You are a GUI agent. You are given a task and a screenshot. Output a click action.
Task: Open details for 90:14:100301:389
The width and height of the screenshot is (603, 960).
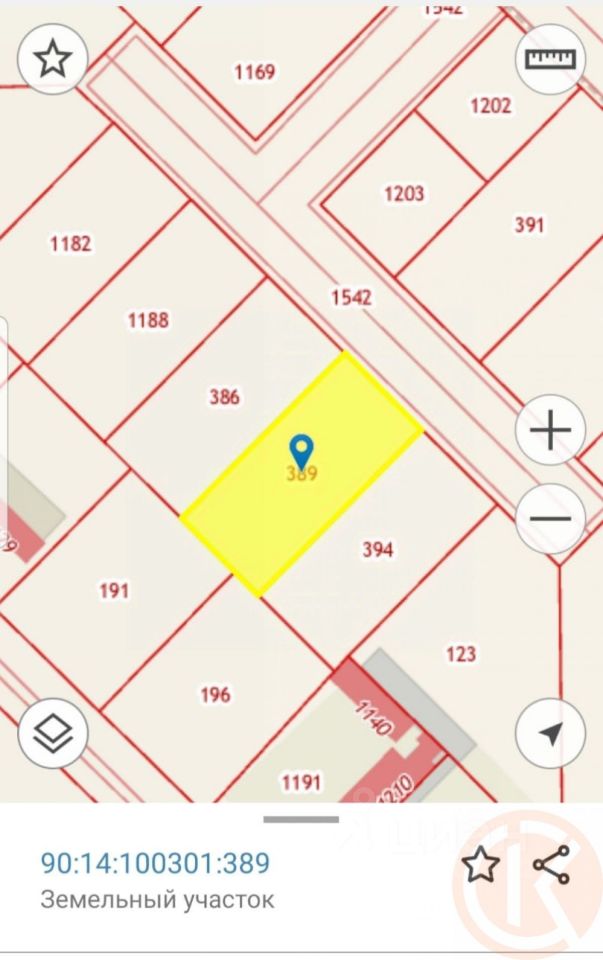(155, 863)
